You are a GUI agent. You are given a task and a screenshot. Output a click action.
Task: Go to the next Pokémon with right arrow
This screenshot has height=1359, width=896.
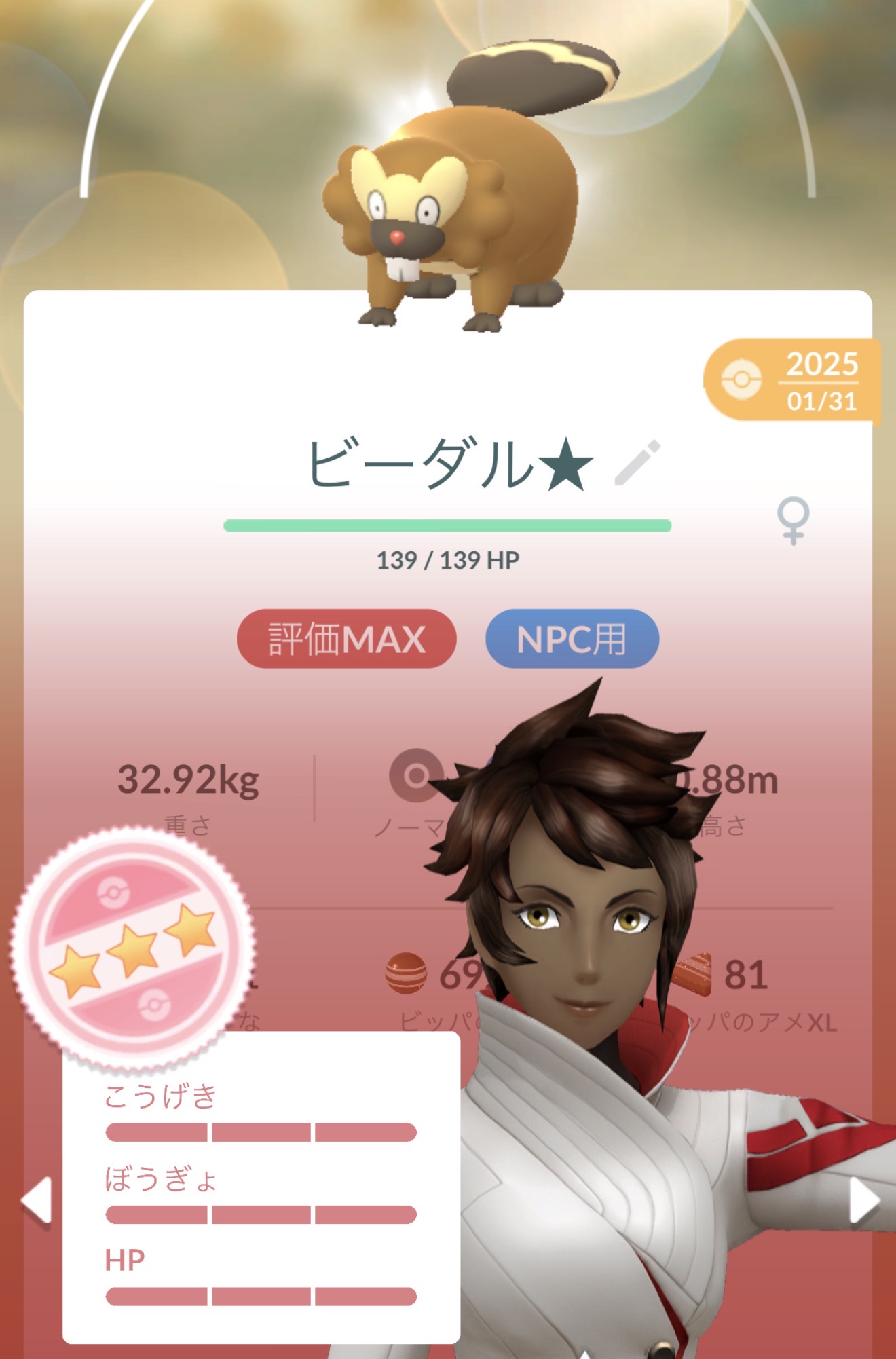(865, 1201)
